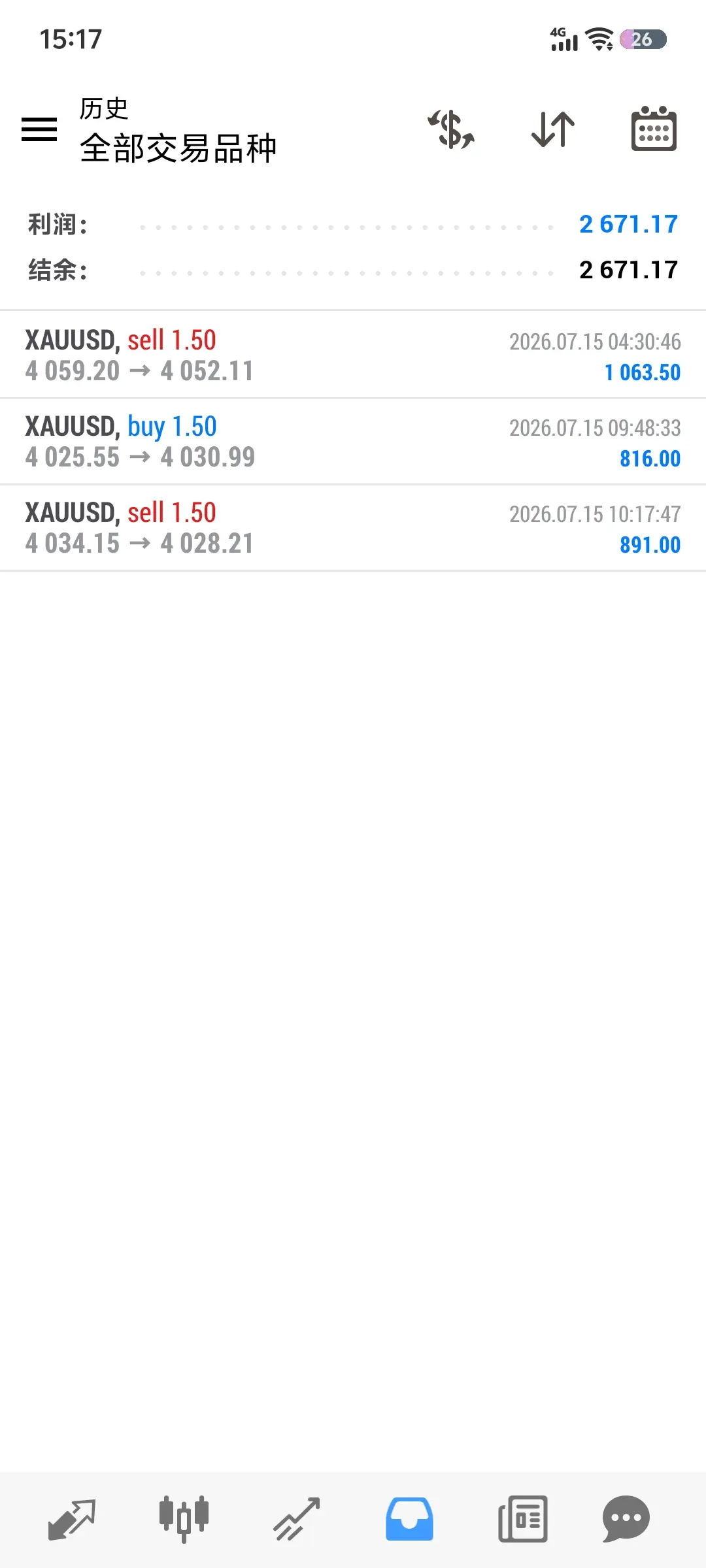Switch to the news tab
The image size is (706, 1568).
pos(523,1519)
